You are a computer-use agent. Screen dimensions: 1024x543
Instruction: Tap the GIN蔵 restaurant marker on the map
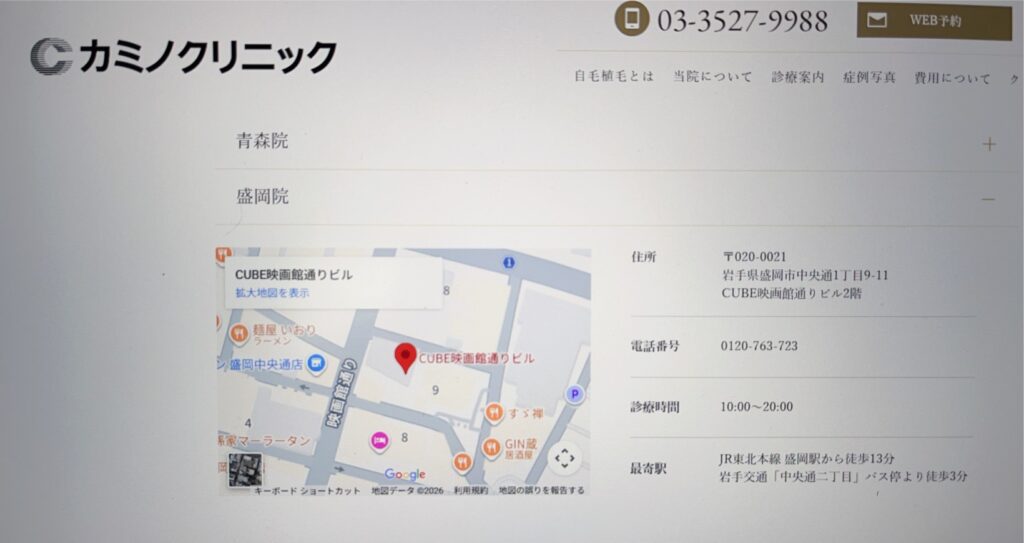click(492, 448)
